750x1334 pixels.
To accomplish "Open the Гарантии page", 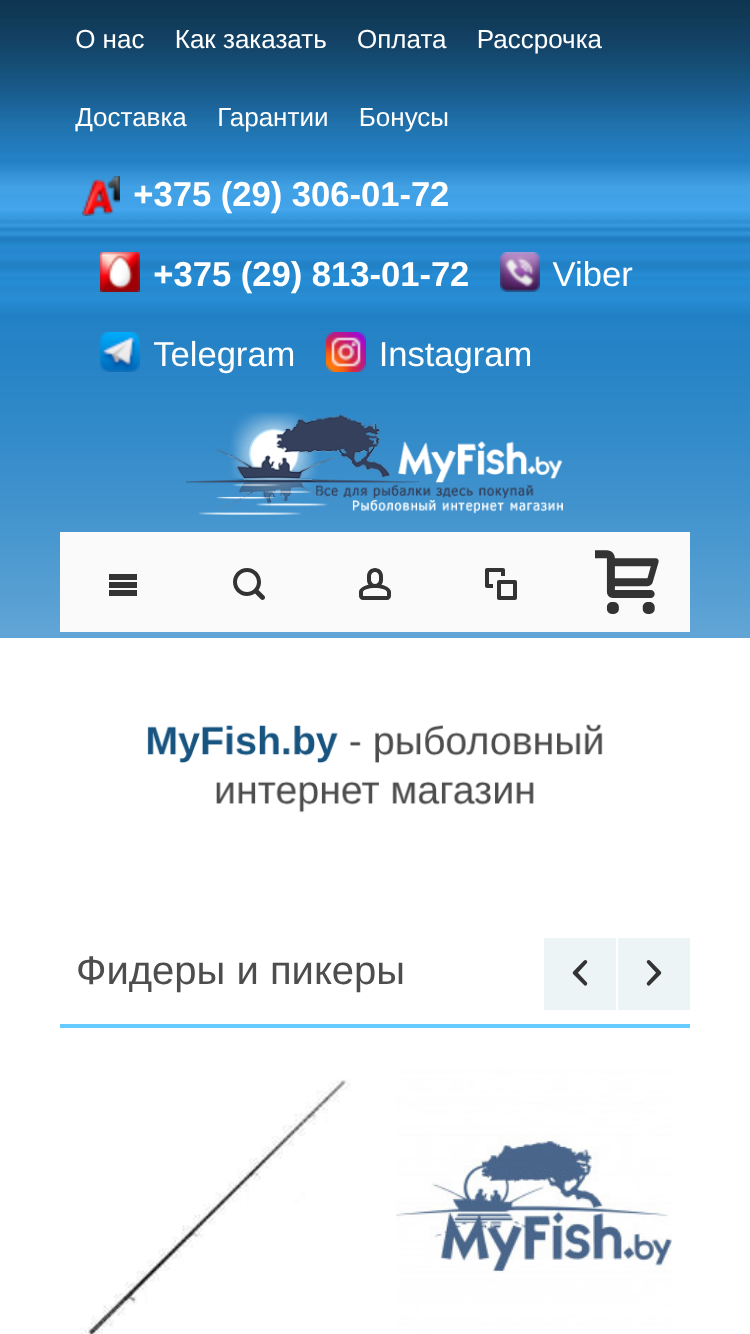I will [x=273, y=118].
